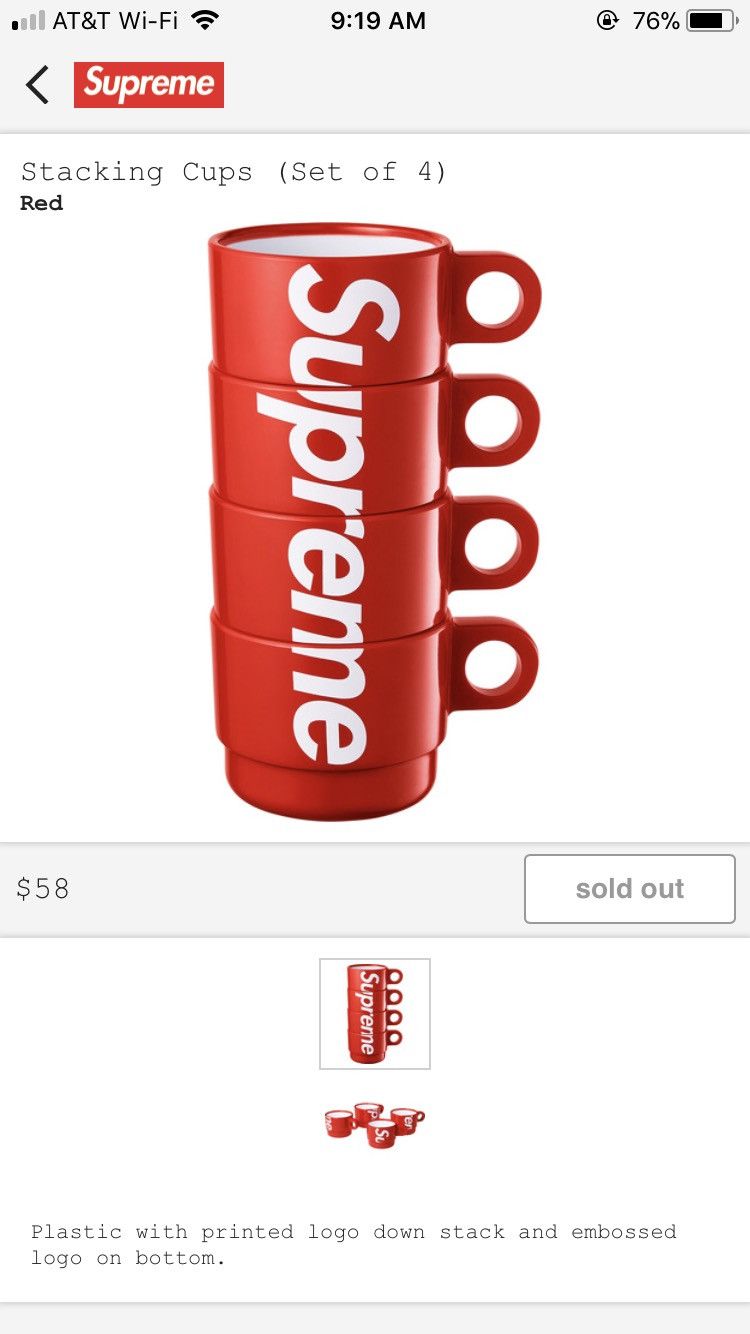The width and height of the screenshot is (750, 1334).
Task: Open the large stacking cups product image
Action: (x=375, y=521)
